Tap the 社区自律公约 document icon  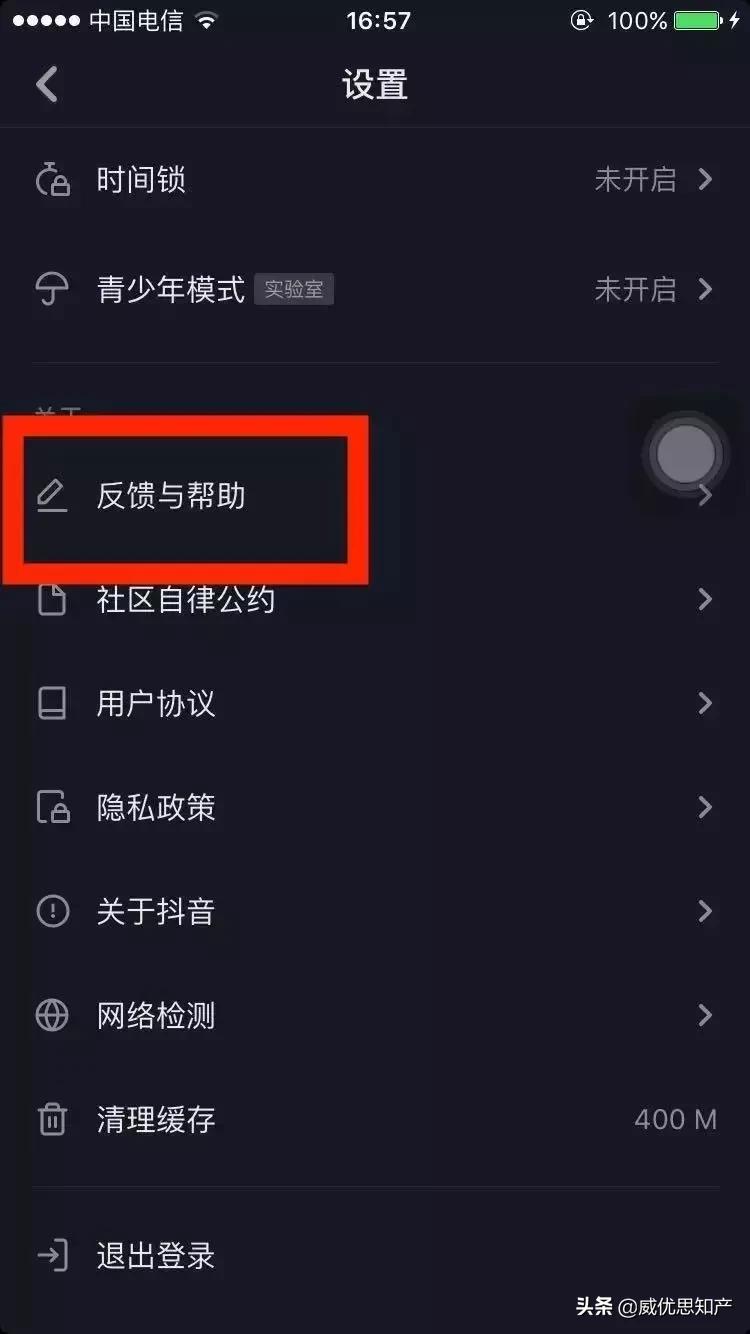tap(52, 599)
